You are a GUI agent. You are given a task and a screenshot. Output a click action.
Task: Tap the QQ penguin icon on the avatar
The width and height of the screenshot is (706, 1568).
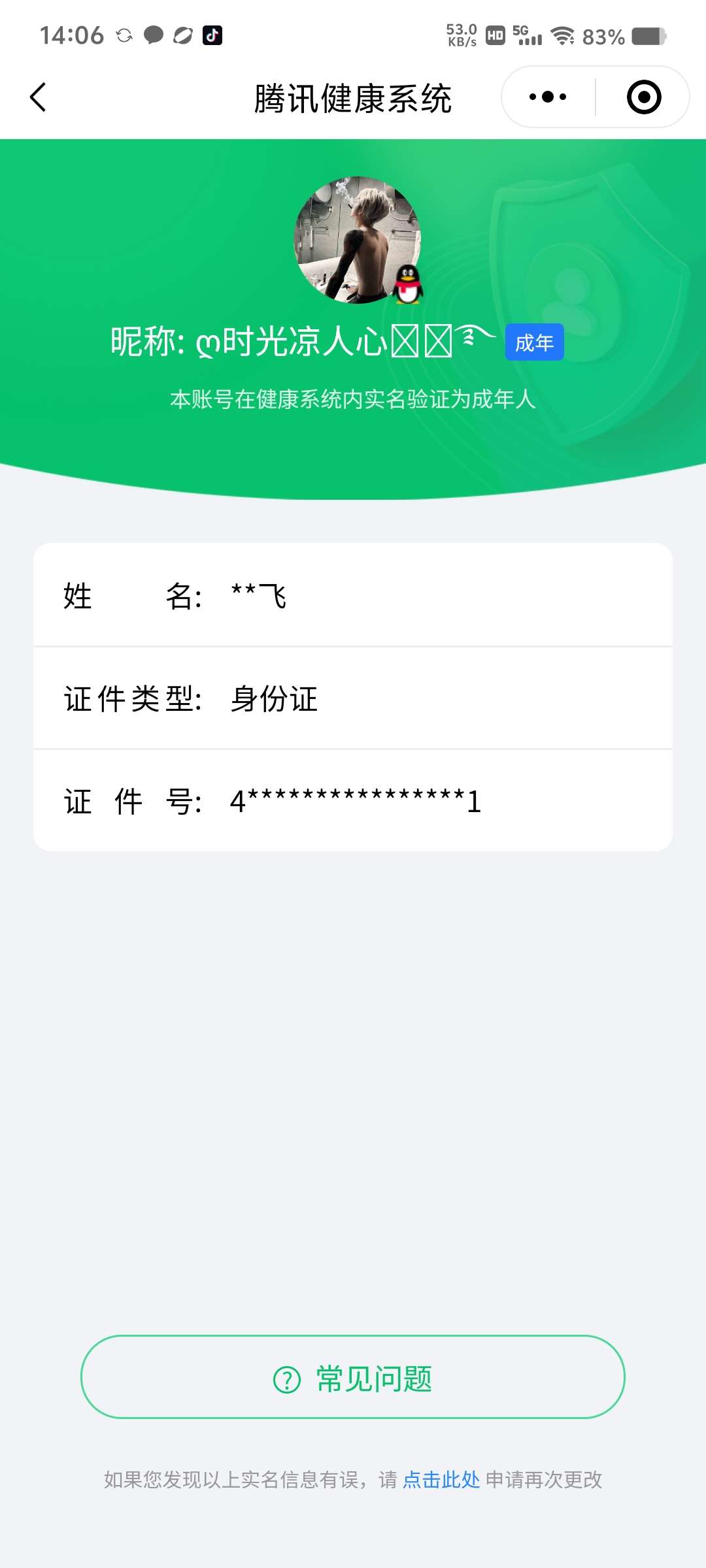click(x=409, y=285)
